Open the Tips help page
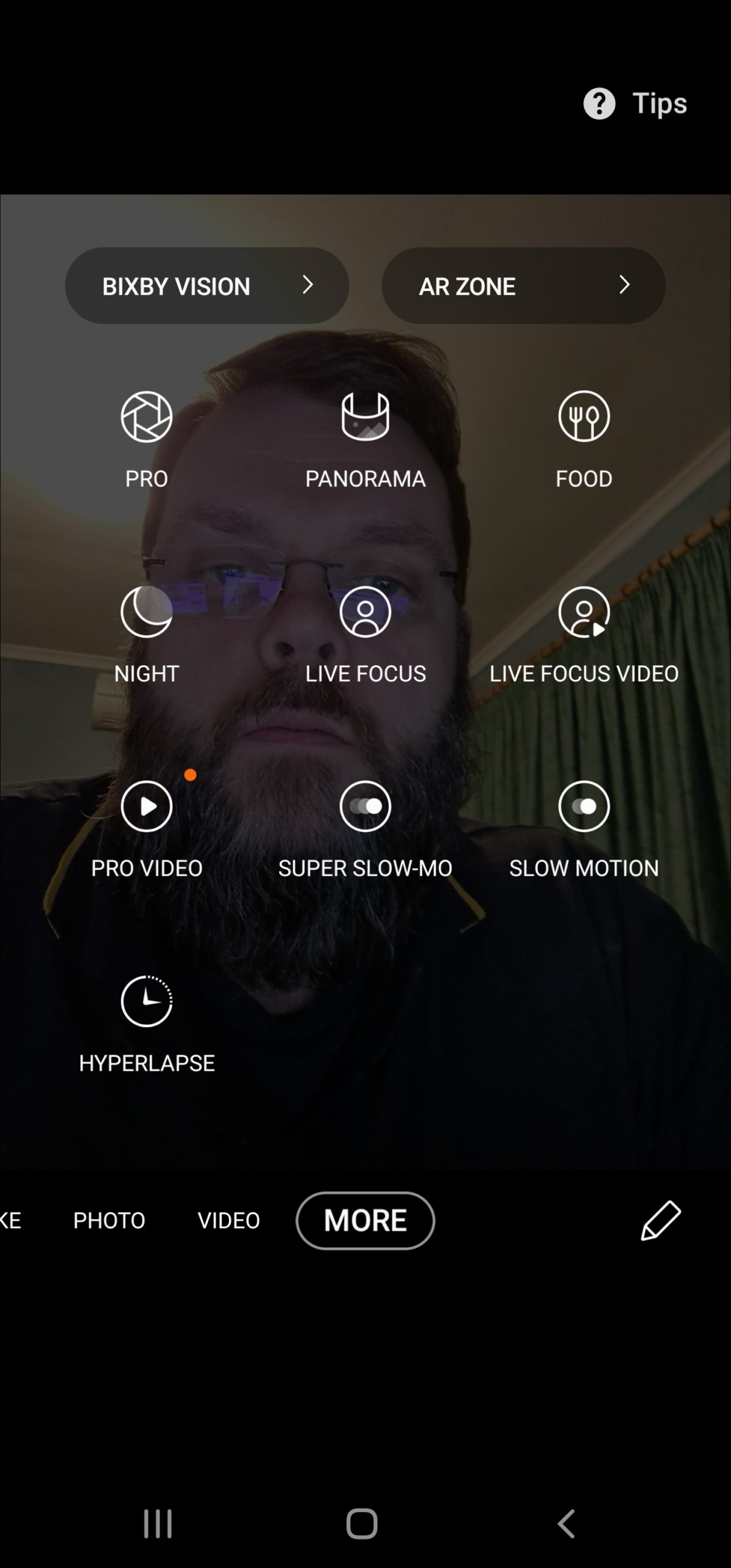Viewport: 731px width, 1568px height. pyautogui.click(x=635, y=103)
